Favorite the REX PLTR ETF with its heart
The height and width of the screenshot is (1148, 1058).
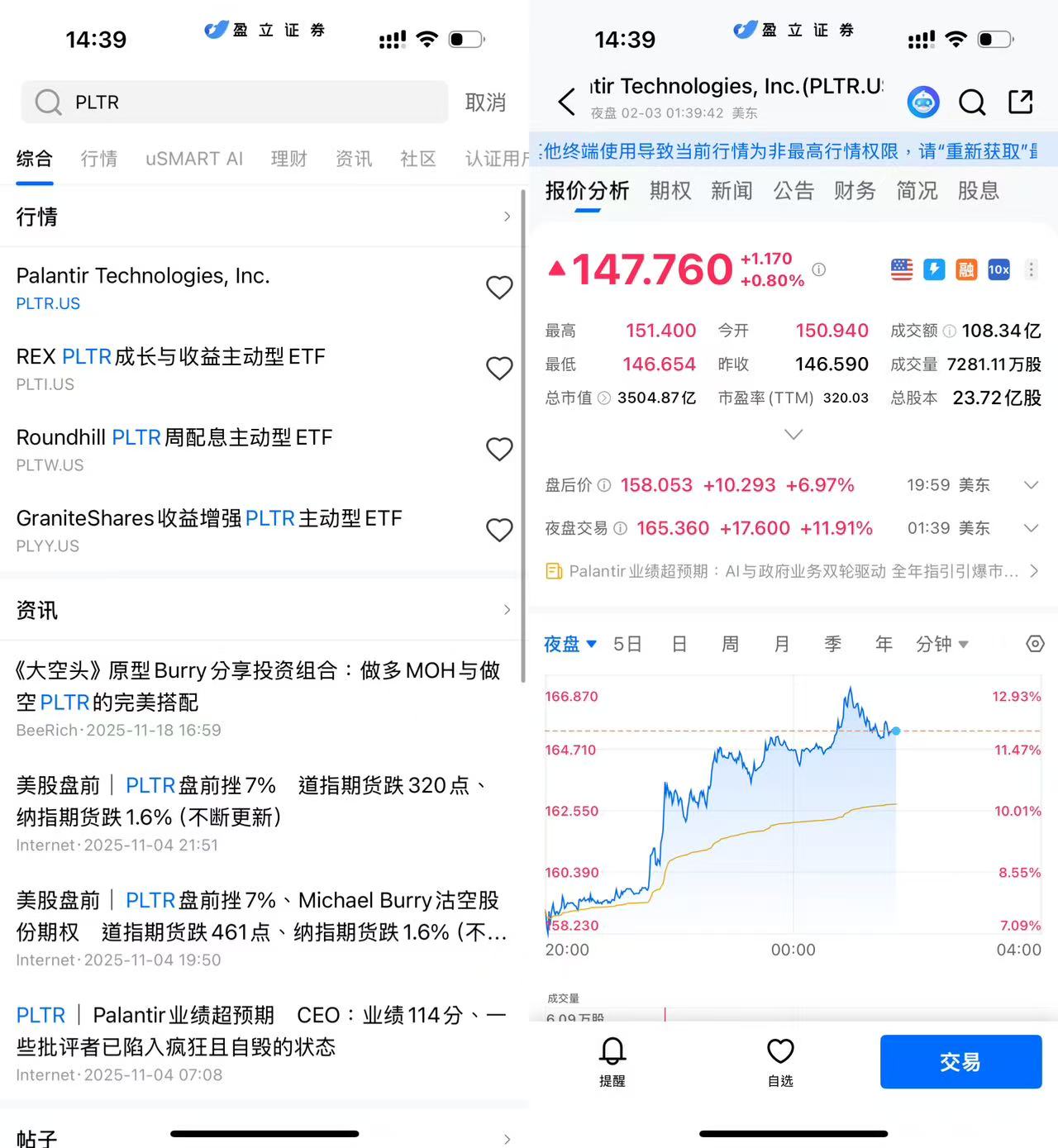[499, 369]
